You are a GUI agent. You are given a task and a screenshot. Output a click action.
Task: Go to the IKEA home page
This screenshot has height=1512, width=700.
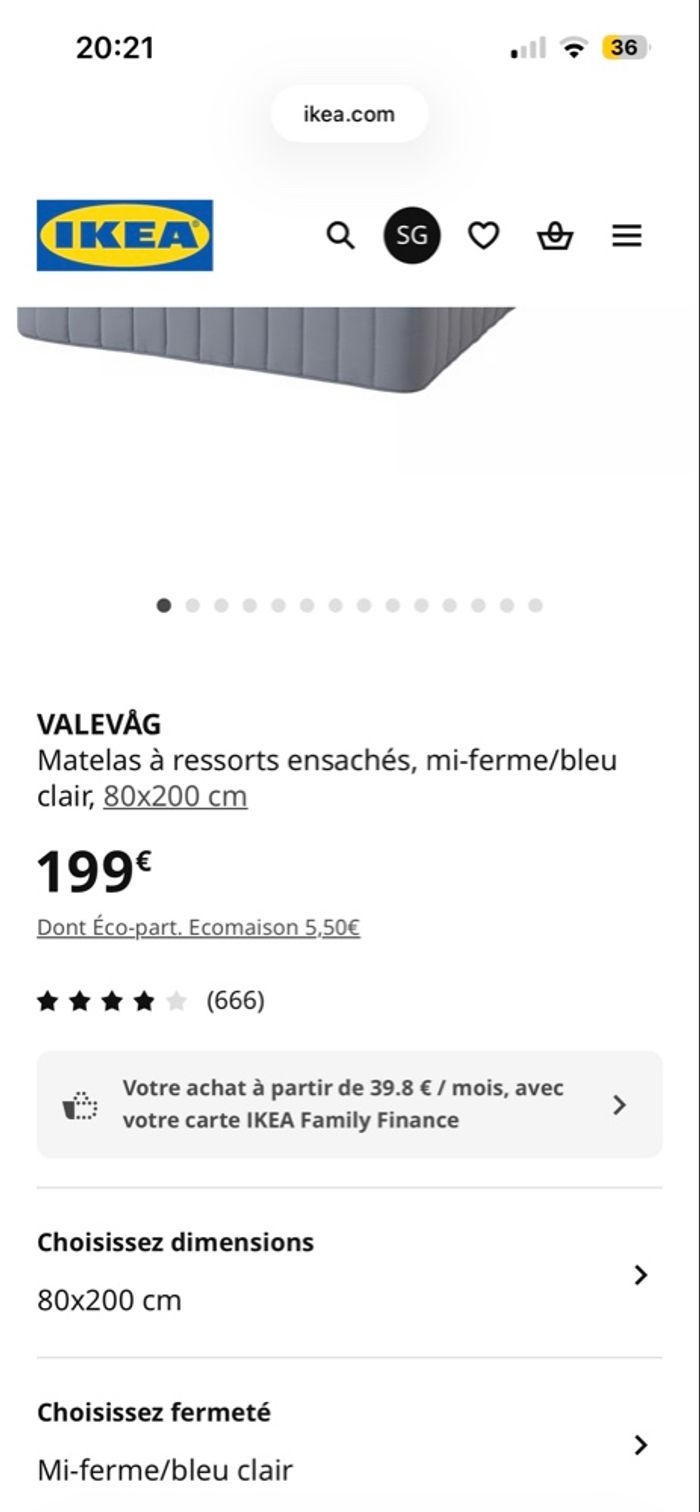coord(125,235)
